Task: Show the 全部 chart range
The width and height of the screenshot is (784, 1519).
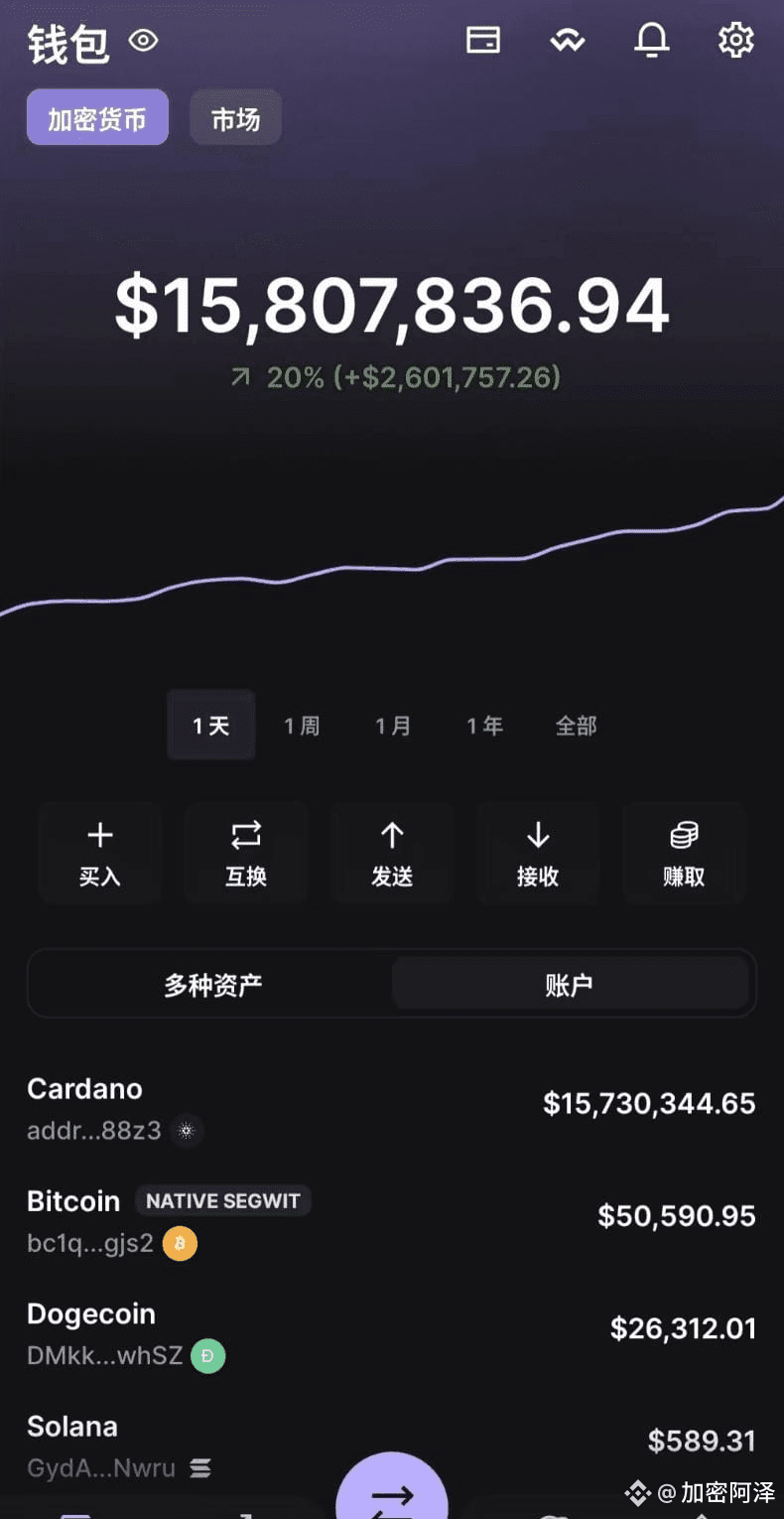Action: pyautogui.click(x=576, y=726)
